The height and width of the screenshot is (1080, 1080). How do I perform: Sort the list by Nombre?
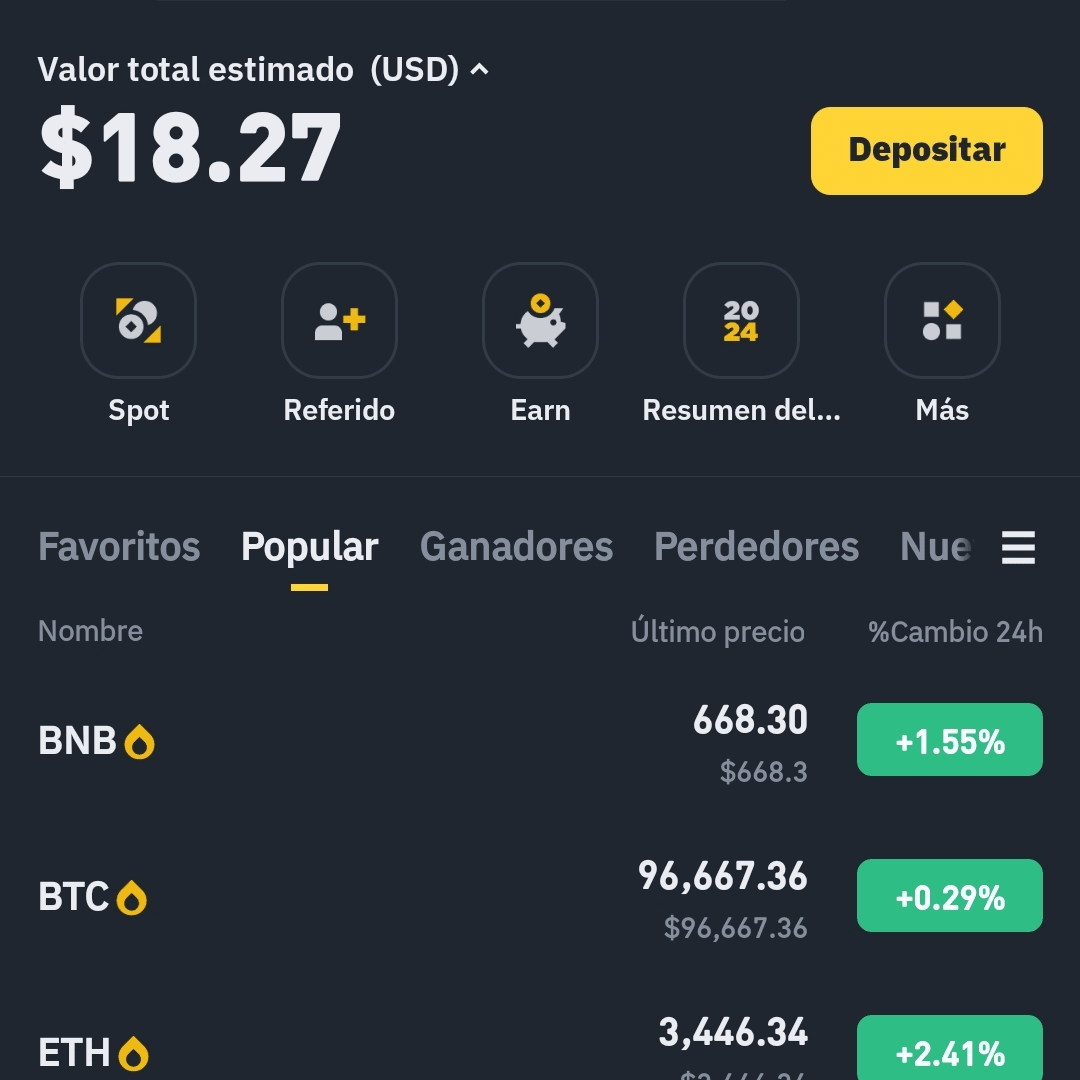90,631
